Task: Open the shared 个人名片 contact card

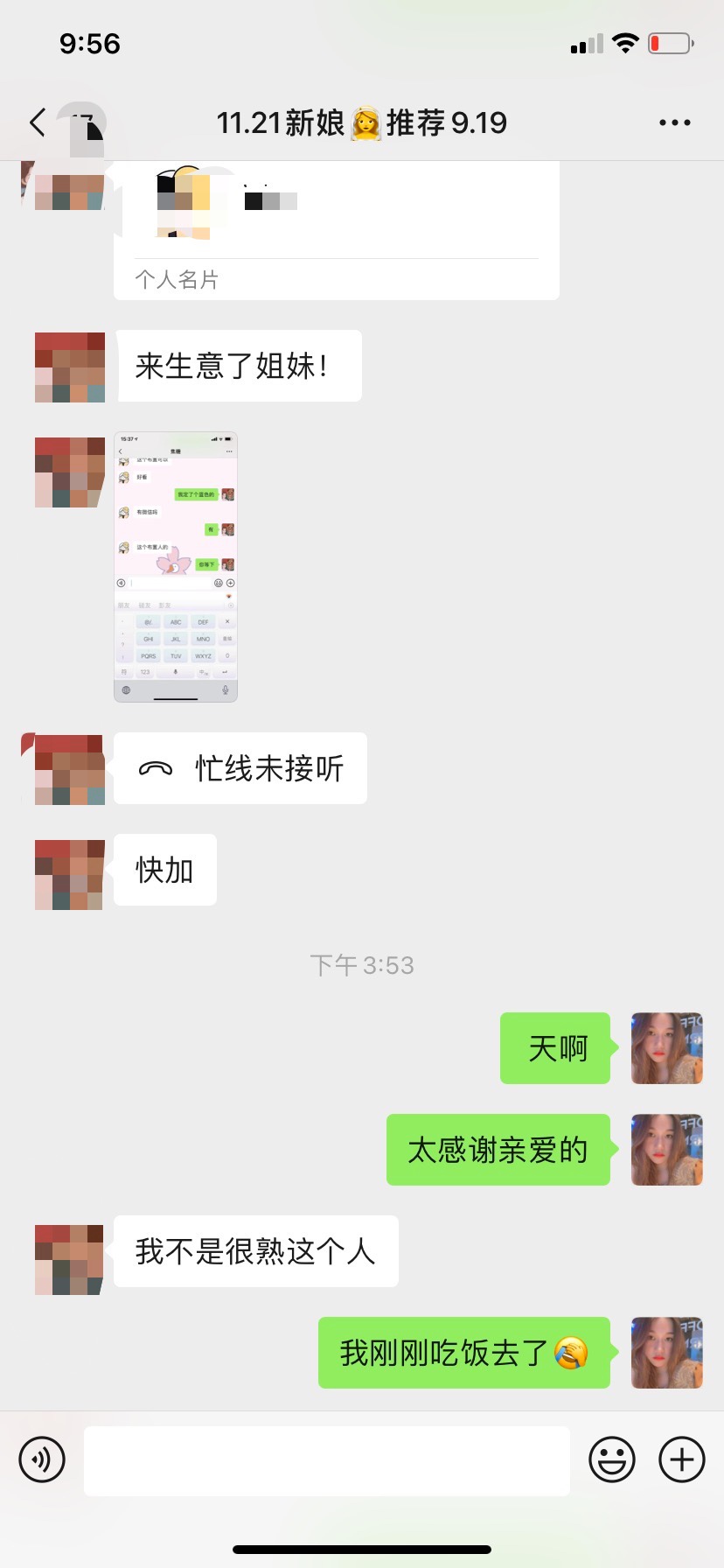Action: click(337, 230)
